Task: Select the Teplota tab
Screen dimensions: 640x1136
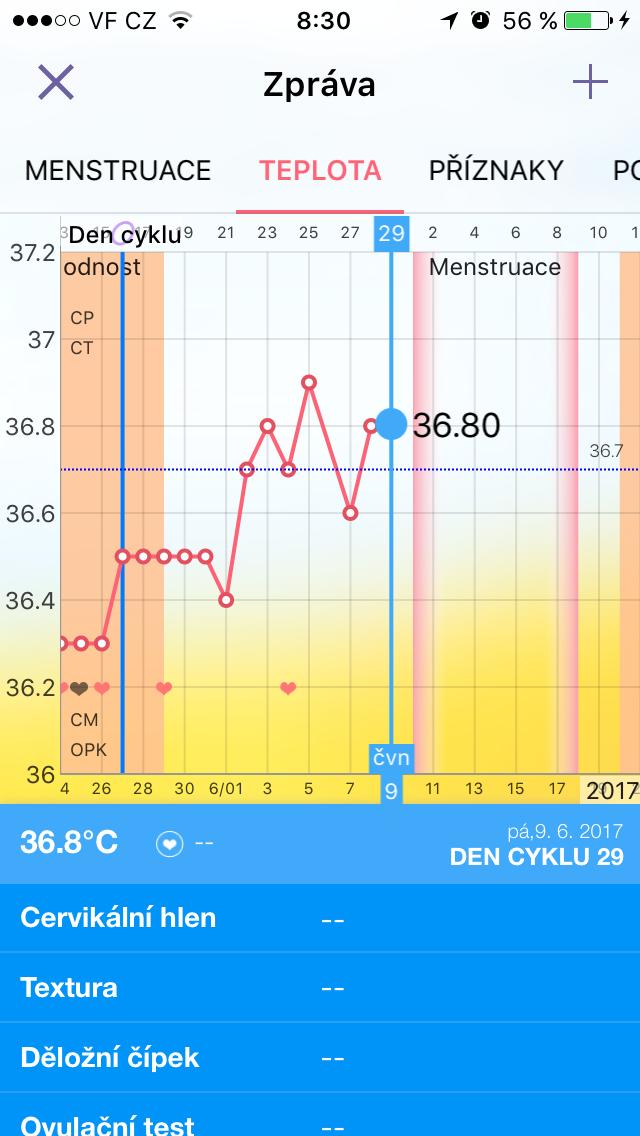Action: pos(320,170)
